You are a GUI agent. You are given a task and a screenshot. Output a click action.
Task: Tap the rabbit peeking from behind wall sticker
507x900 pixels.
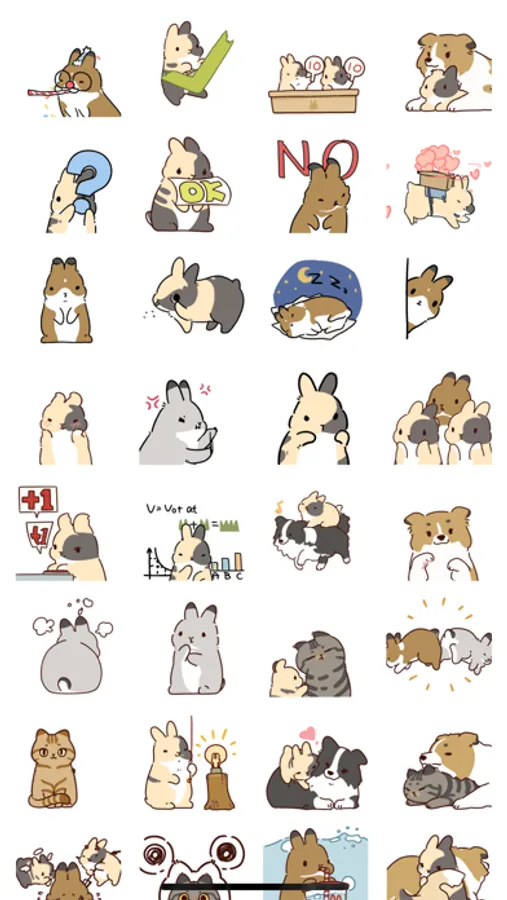(x=429, y=298)
